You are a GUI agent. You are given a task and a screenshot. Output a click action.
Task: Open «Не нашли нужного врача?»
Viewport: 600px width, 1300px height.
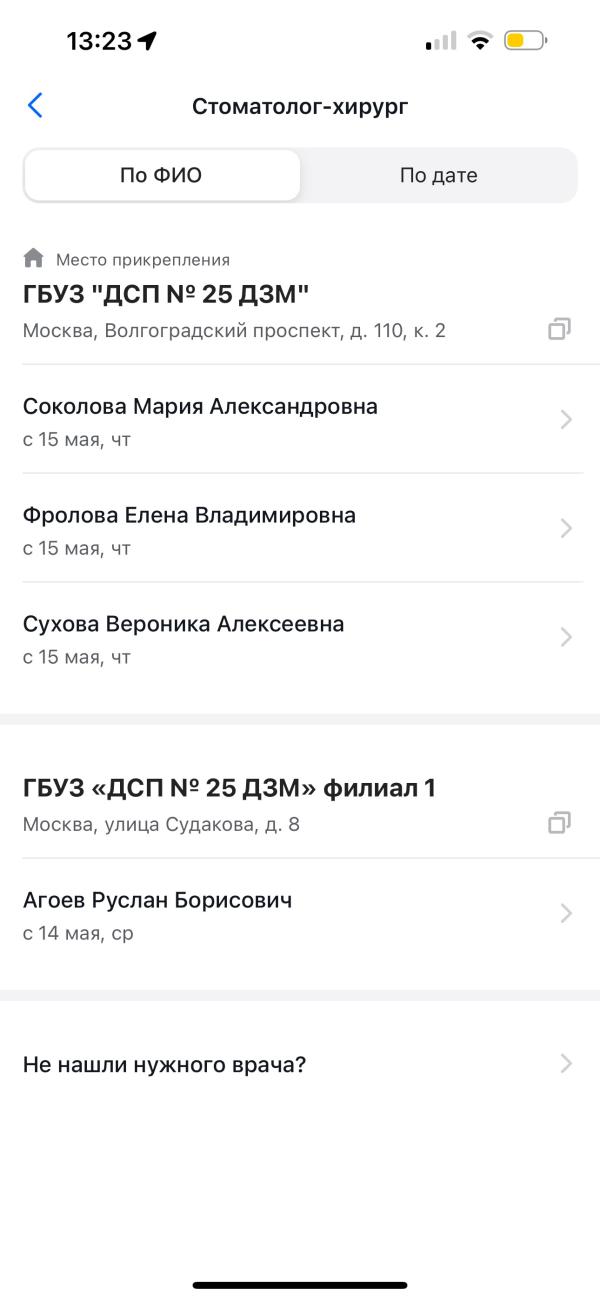coord(299,1064)
